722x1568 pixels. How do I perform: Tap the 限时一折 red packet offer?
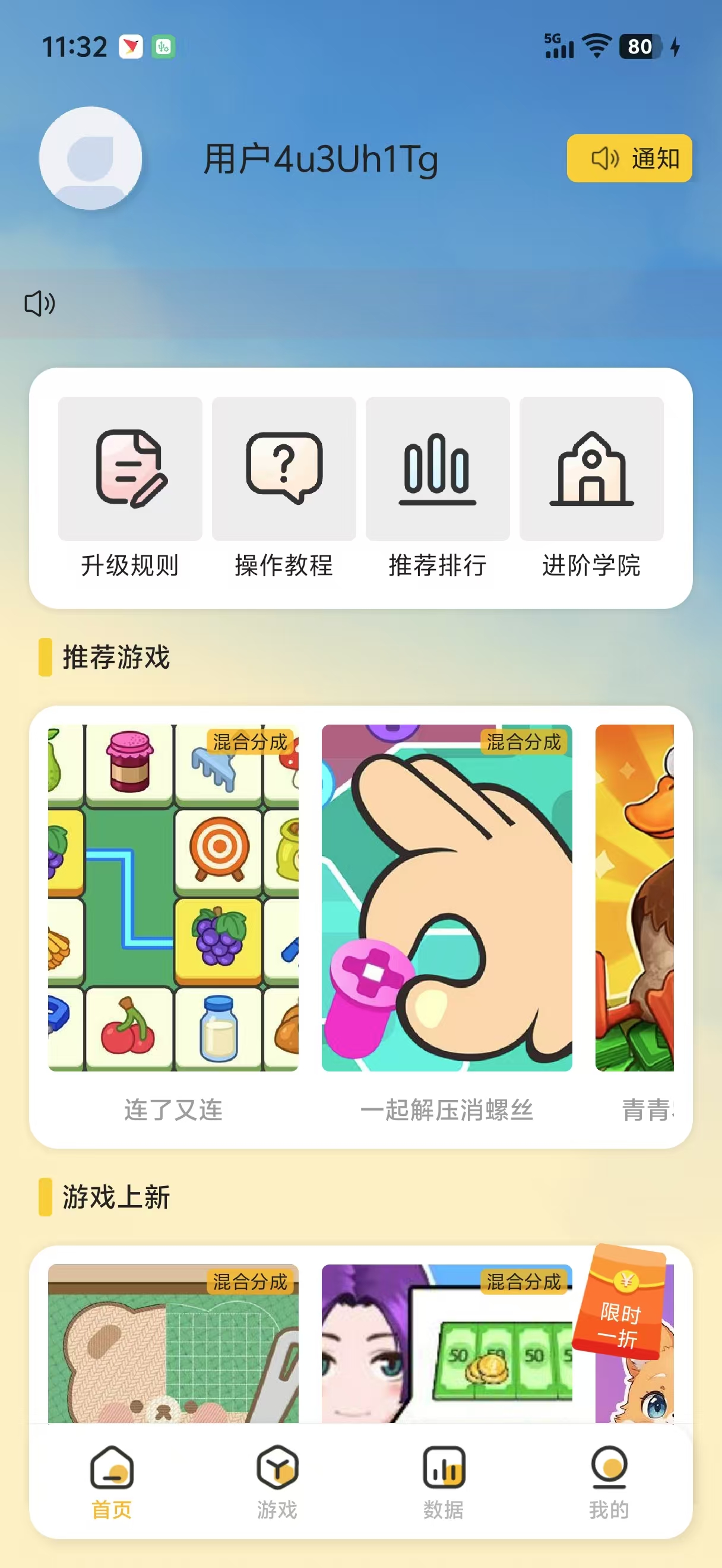[619, 1303]
